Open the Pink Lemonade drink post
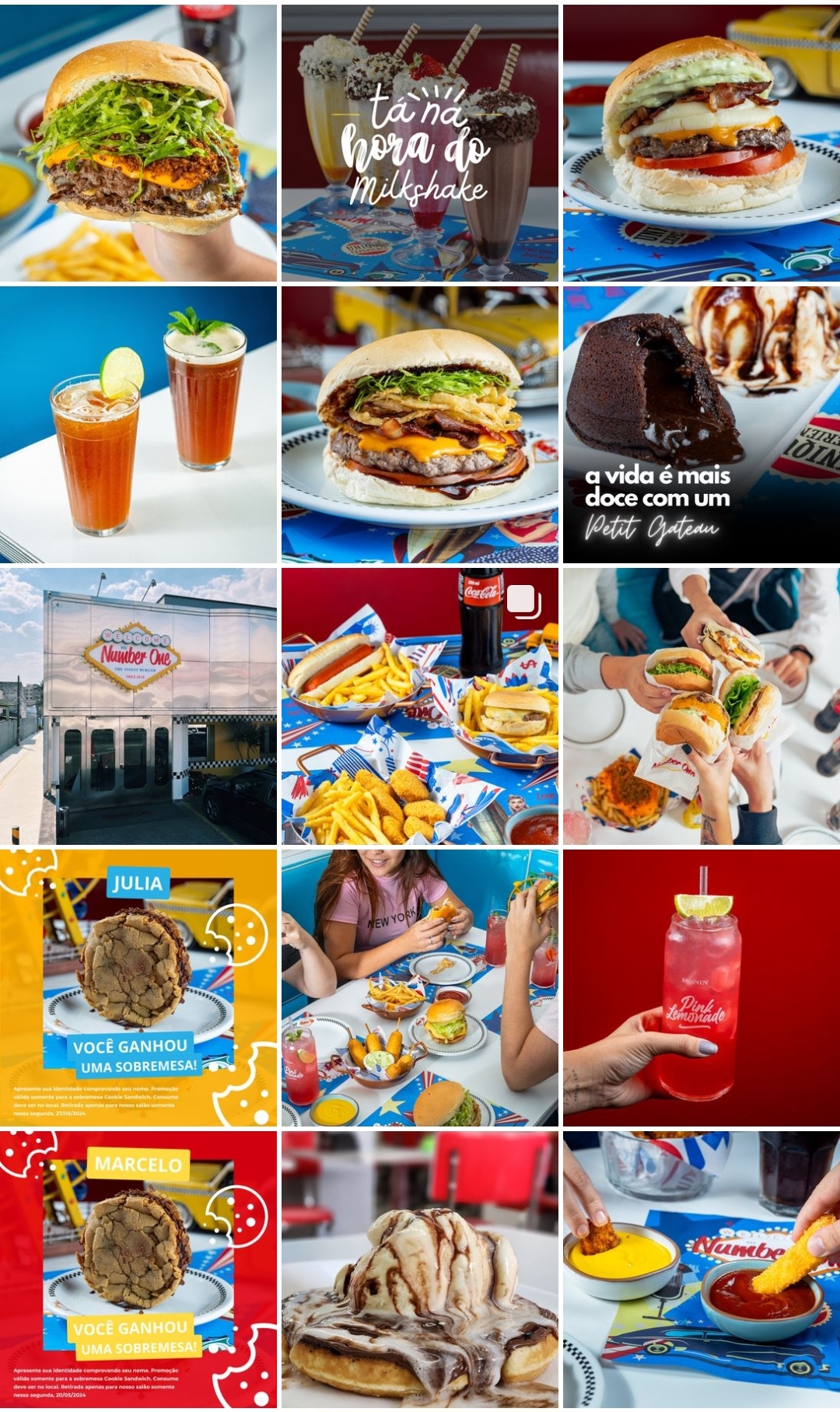 click(x=701, y=987)
